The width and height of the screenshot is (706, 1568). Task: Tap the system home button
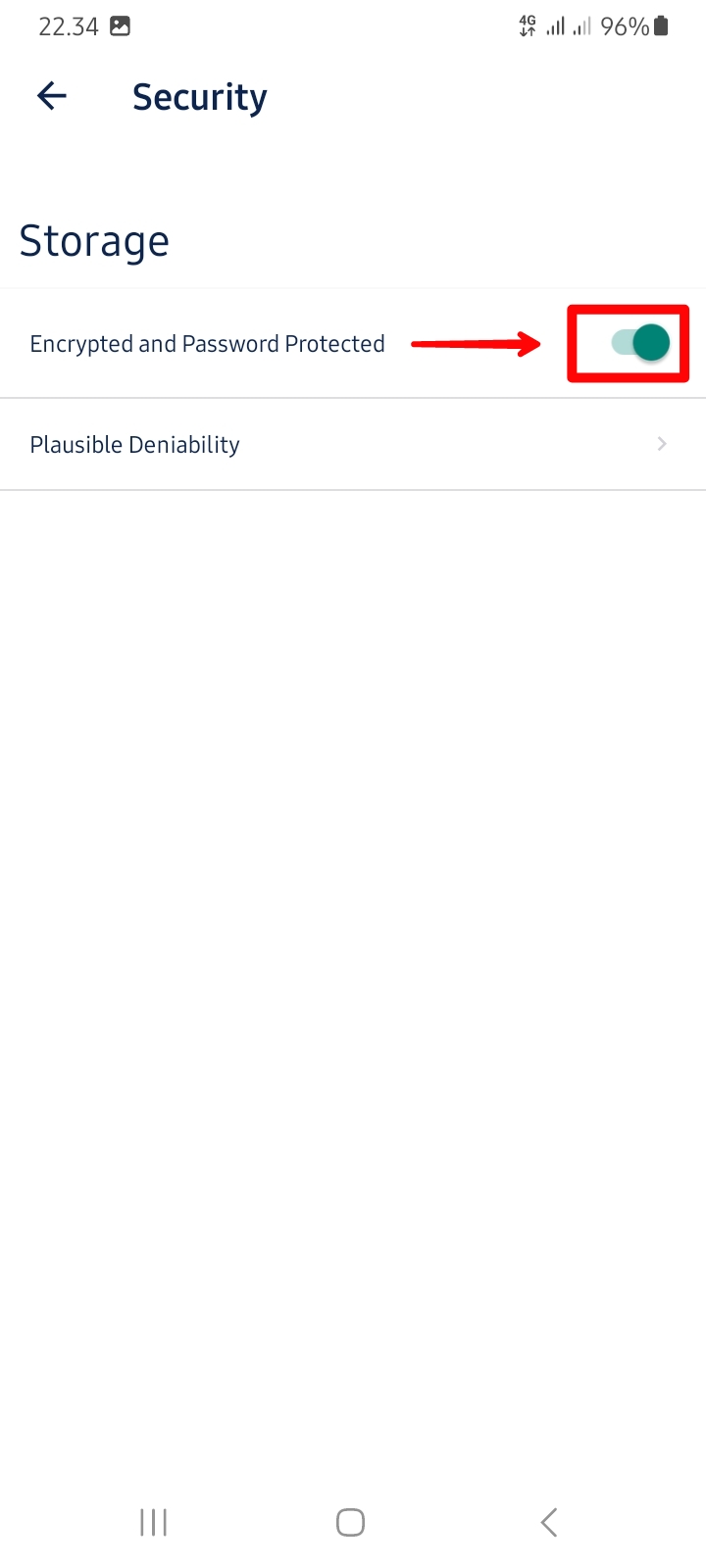[x=350, y=1522]
